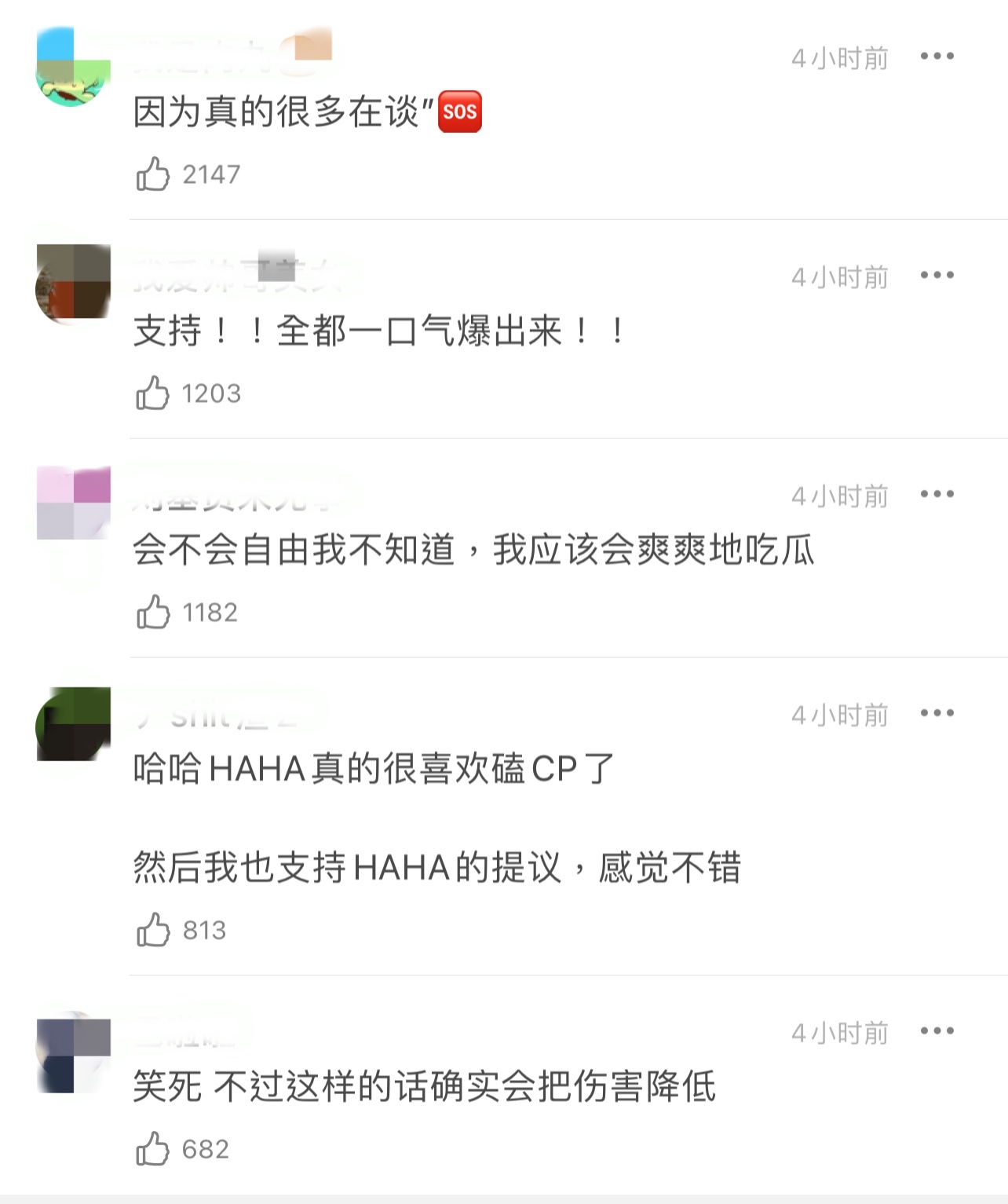The height and width of the screenshot is (1204, 1008).
Task: View avatar of the "支持！！" commenter
Action: tap(74, 282)
